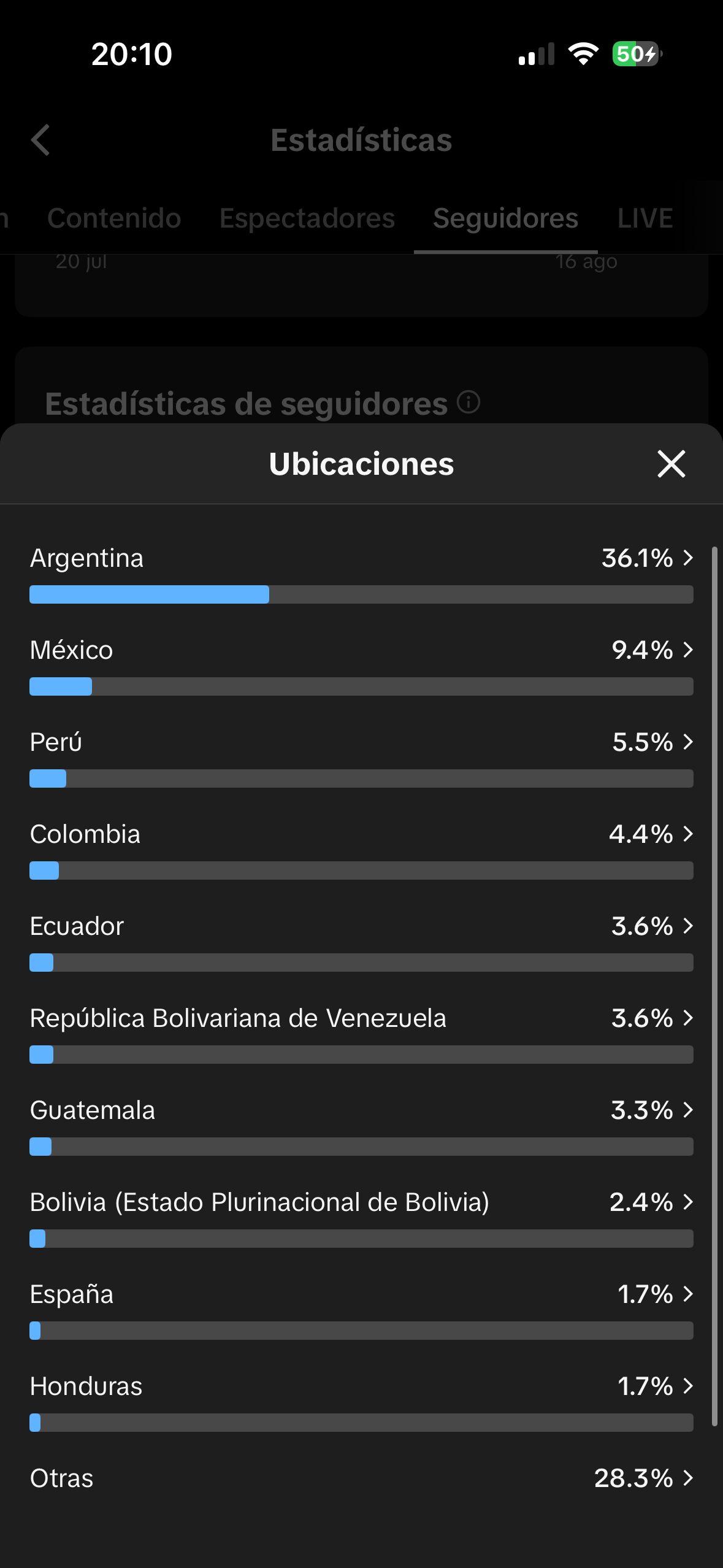Expand the Otras locations row
Image resolution: width=723 pixels, height=1568 pixels.
click(x=361, y=1478)
